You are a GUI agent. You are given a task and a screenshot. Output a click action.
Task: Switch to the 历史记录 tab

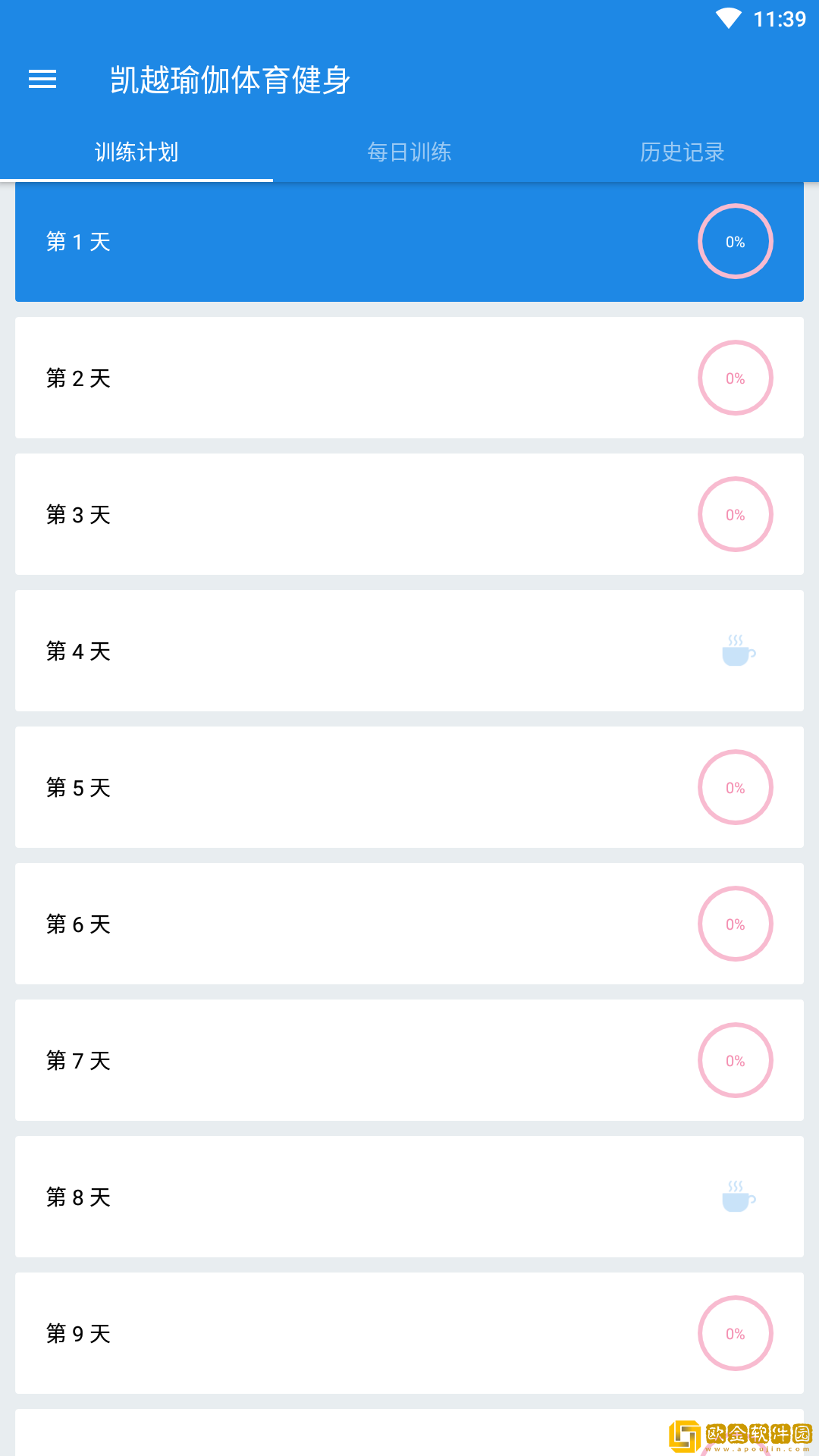point(682,152)
